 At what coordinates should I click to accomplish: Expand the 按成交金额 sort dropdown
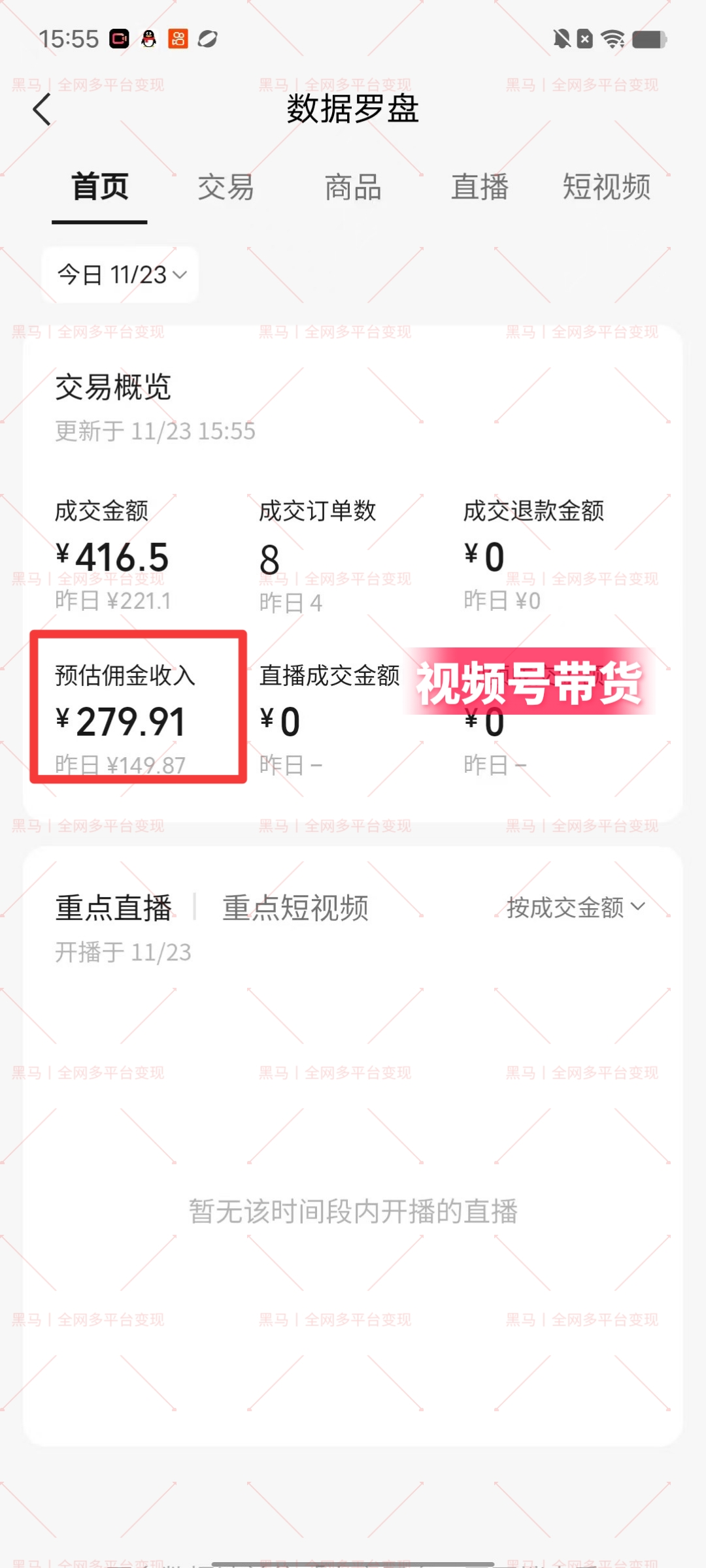(x=574, y=908)
